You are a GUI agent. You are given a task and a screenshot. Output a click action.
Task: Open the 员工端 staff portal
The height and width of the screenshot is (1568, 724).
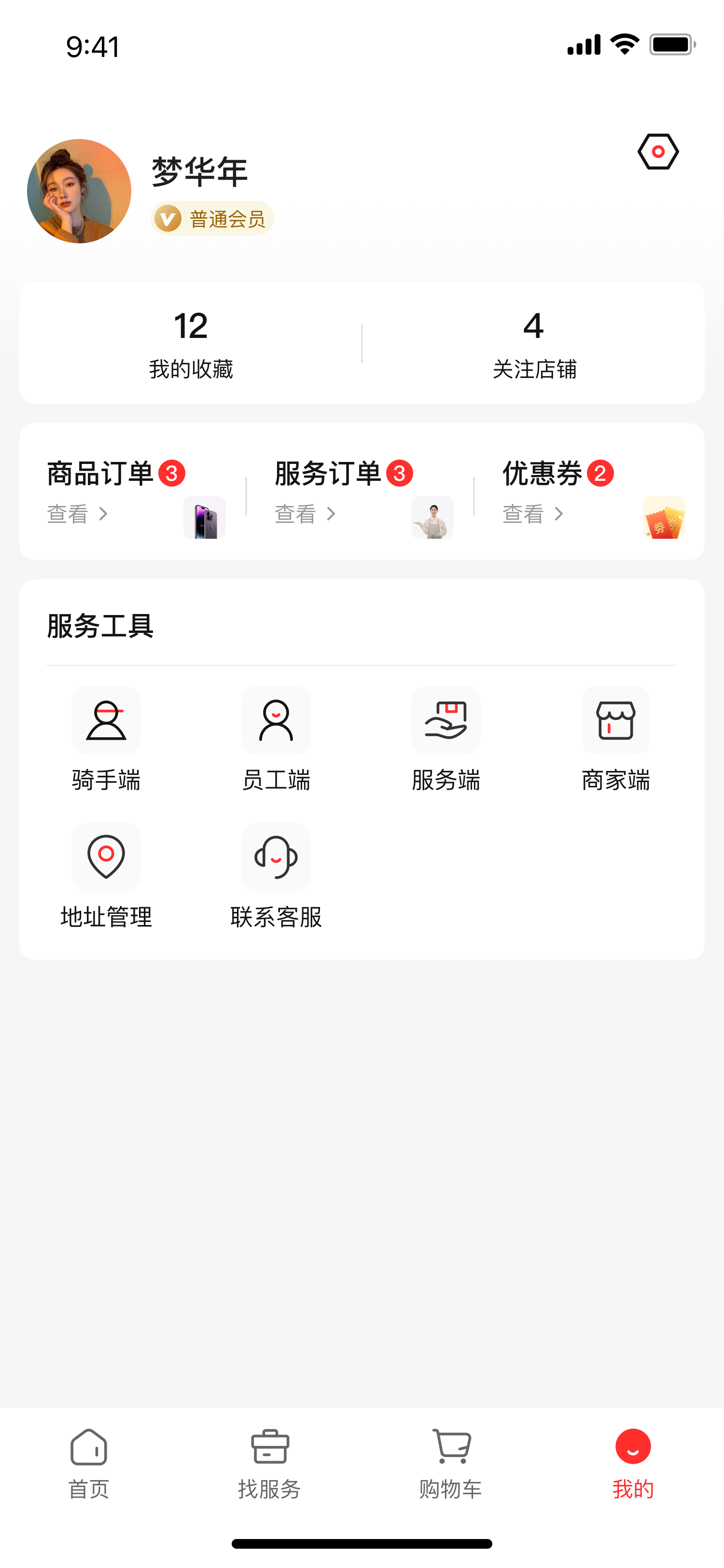(276, 738)
